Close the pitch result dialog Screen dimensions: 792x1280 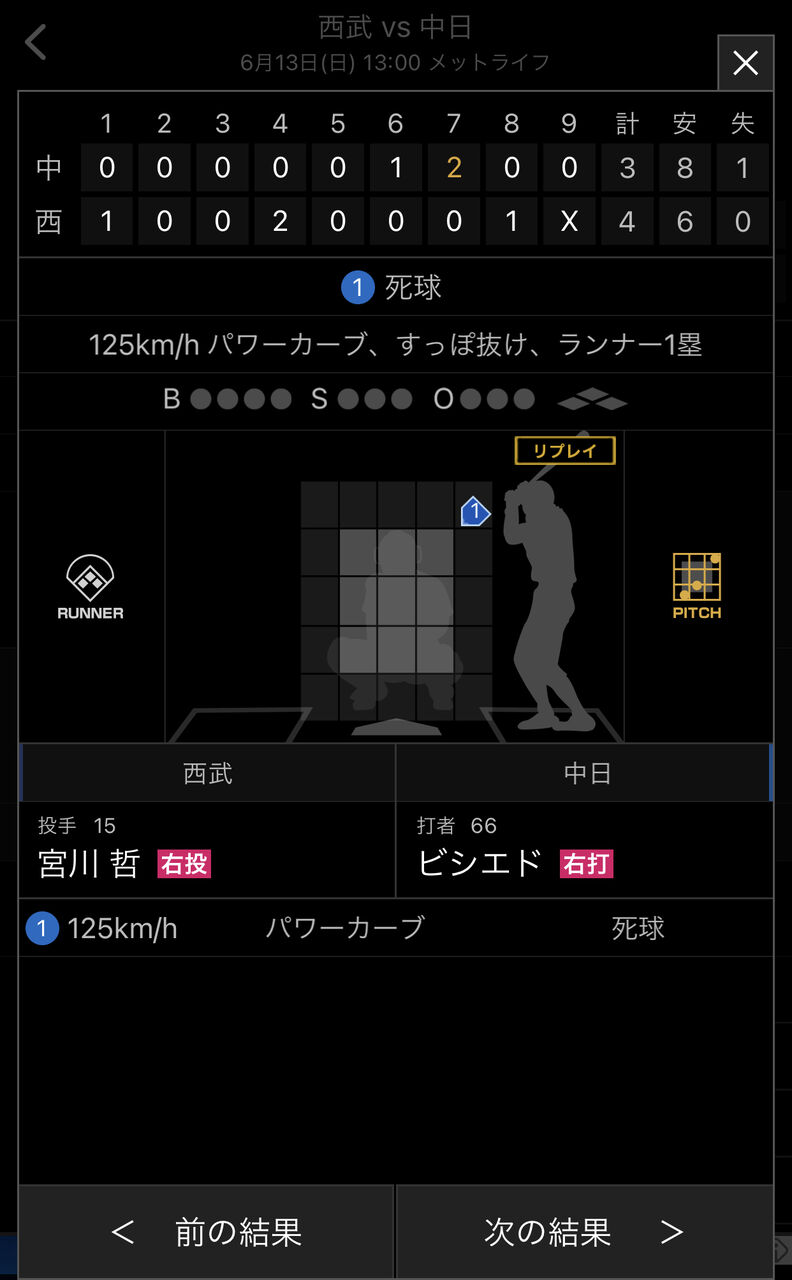coord(745,63)
